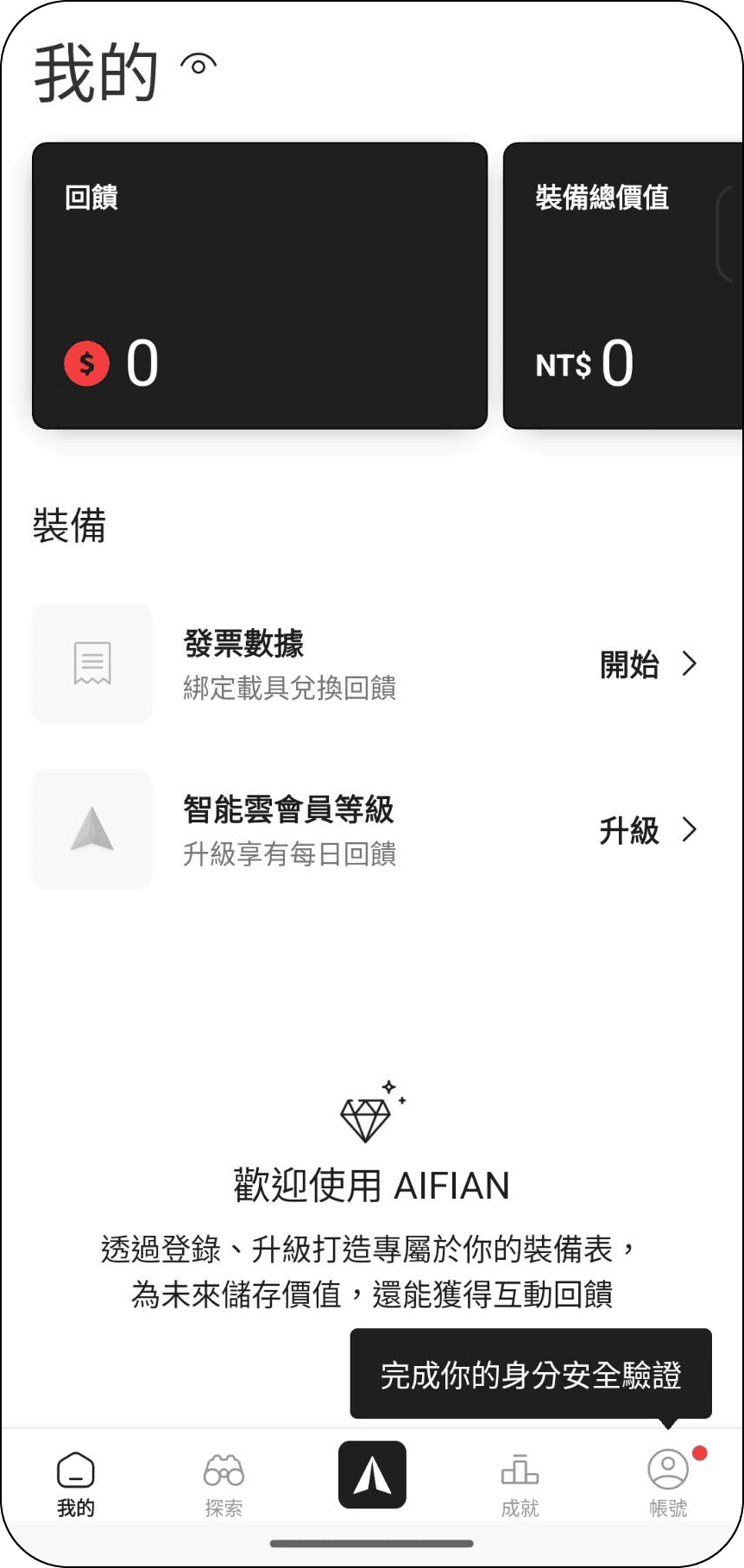
Task: Switch to the 探索 tab
Action: [224, 1483]
